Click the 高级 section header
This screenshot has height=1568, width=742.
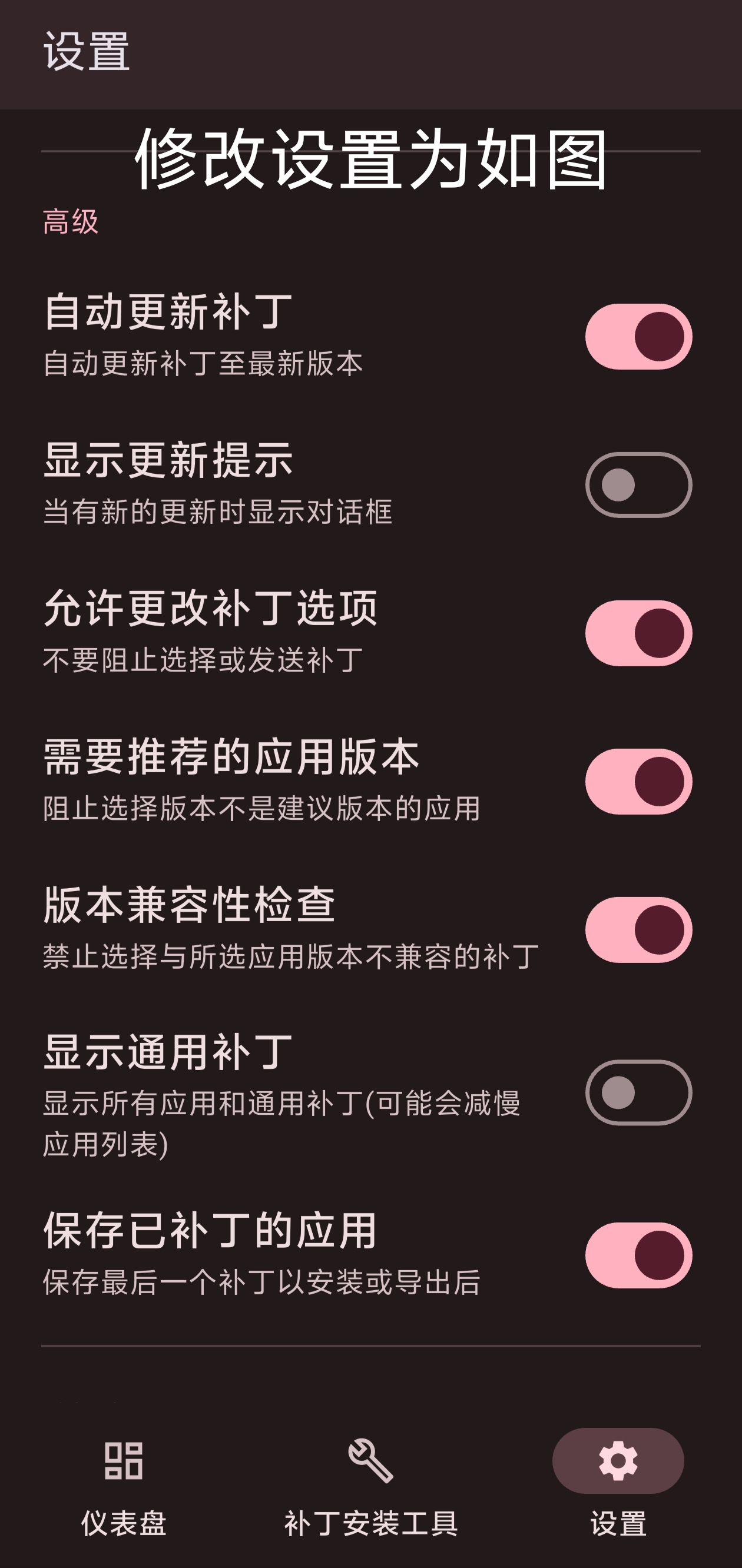(71, 223)
